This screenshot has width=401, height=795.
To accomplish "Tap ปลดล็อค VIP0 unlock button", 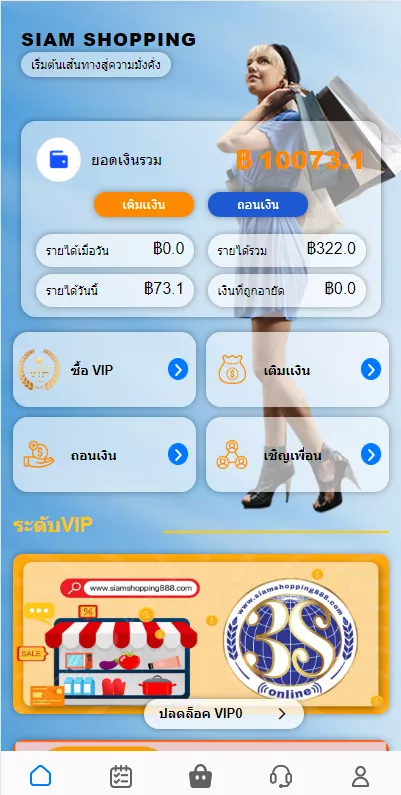I will pos(224,714).
